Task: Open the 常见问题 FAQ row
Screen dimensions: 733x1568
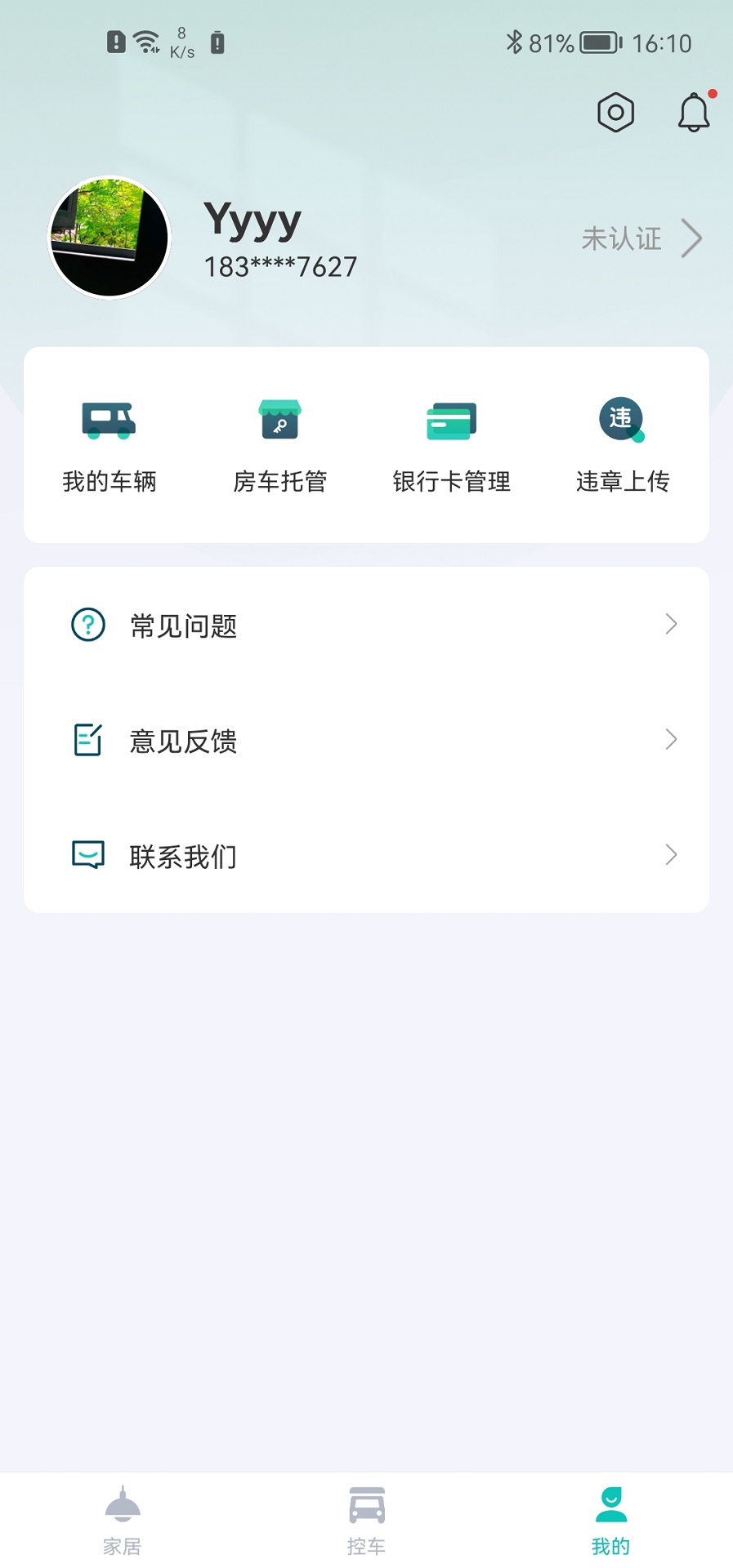Action: (366, 625)
